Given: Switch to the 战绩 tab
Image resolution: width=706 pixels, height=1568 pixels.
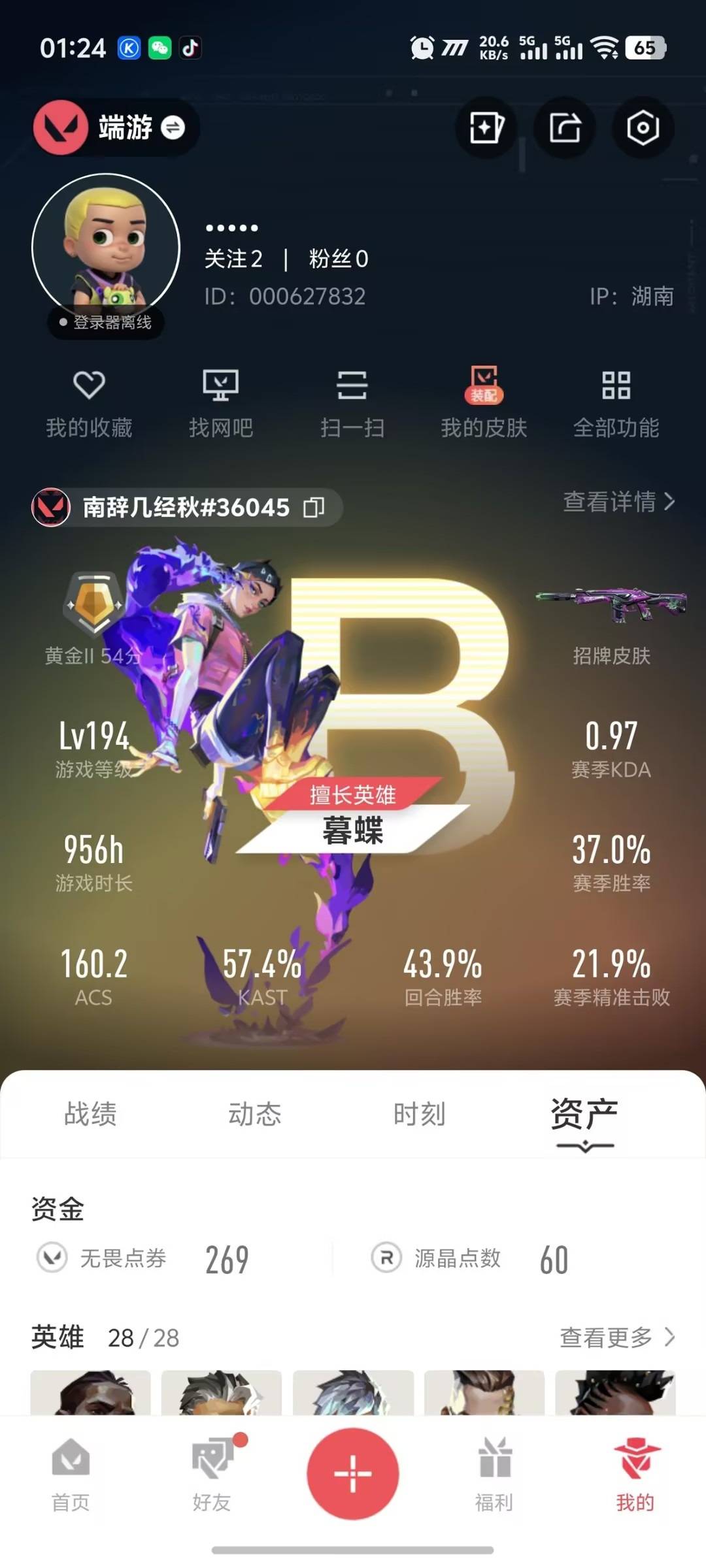Looking at the screenshot, I should [x=90, y=1116].
